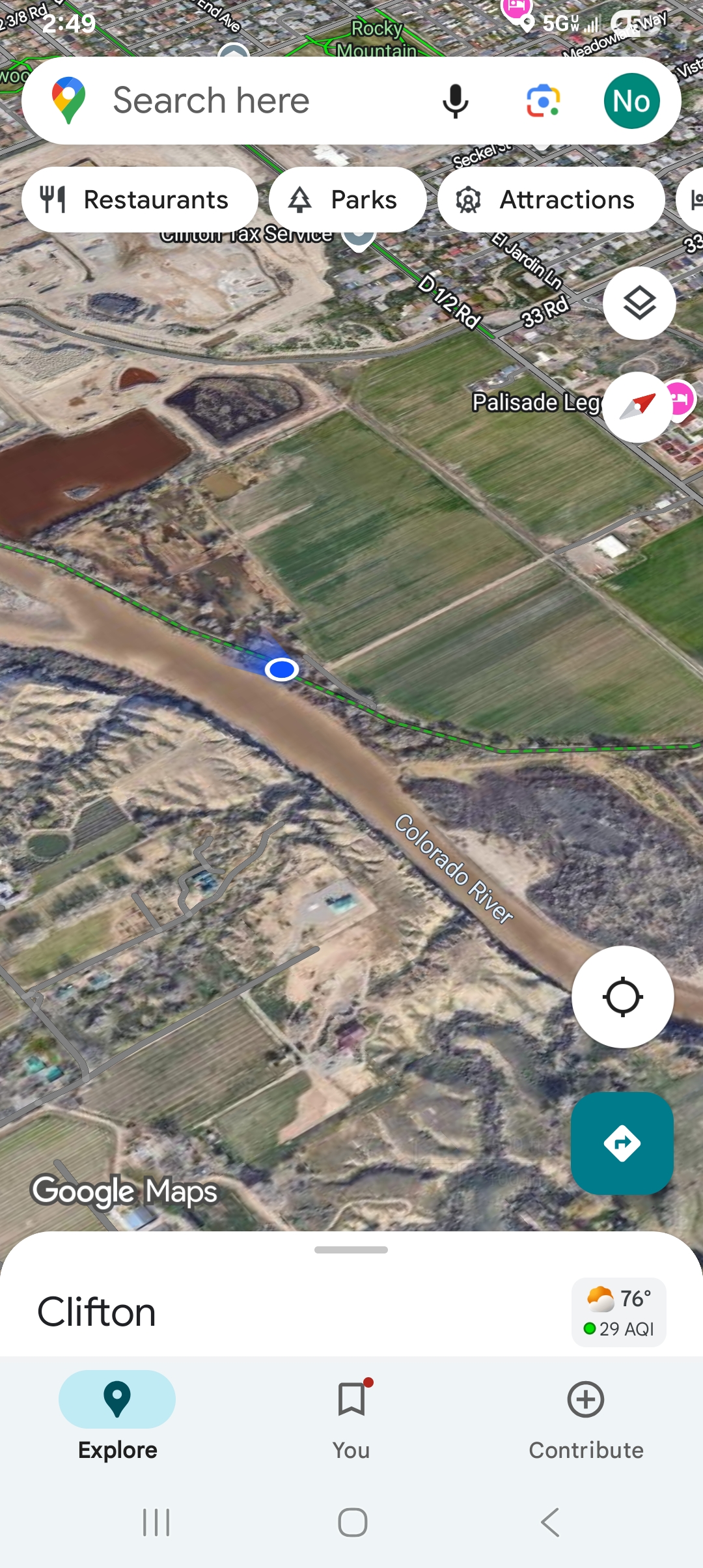Open the map layers button
The height and width of the screenshot is (1568, 703).
(639, 303)
